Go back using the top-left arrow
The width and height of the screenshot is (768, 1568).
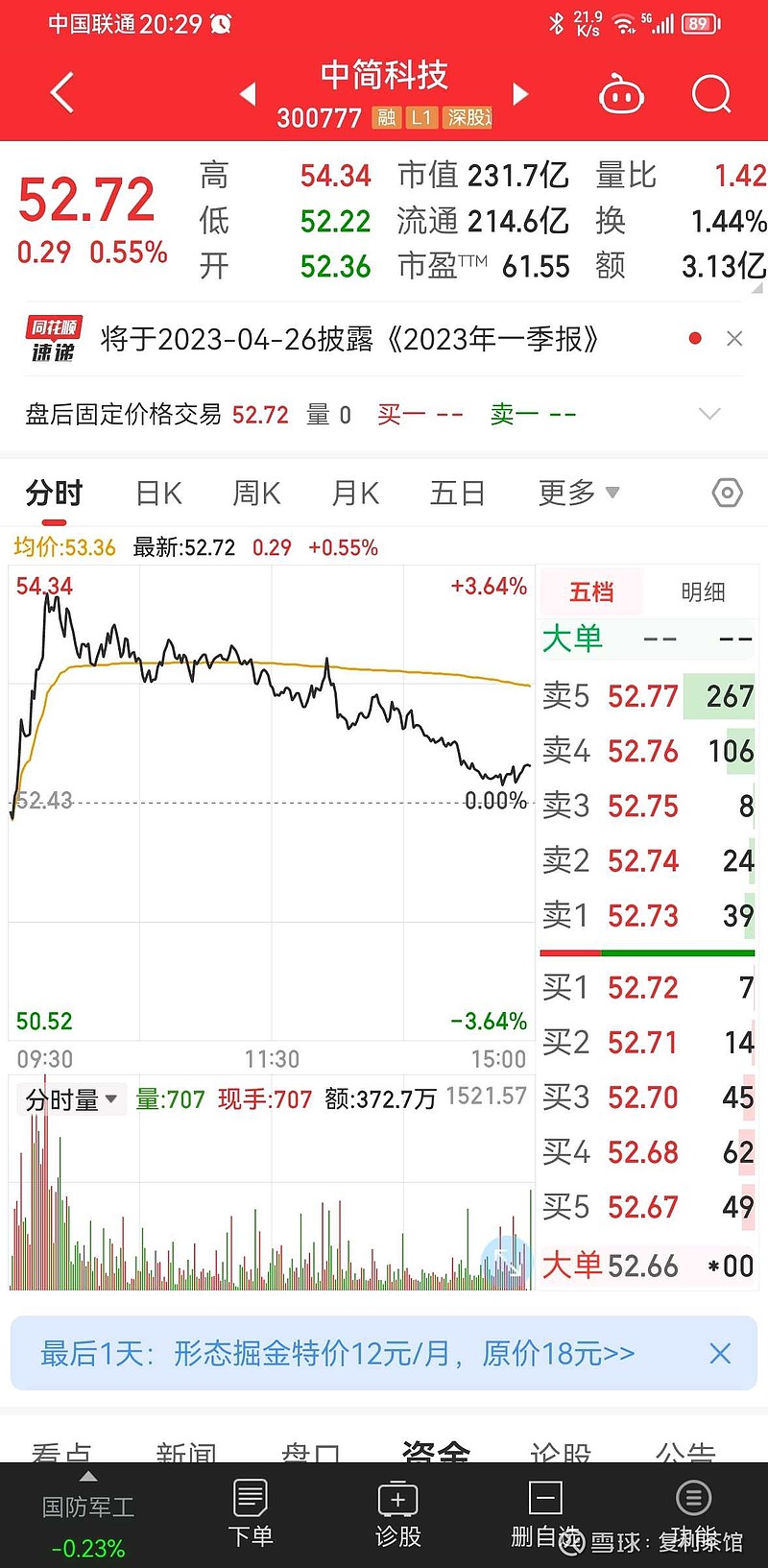62,93
